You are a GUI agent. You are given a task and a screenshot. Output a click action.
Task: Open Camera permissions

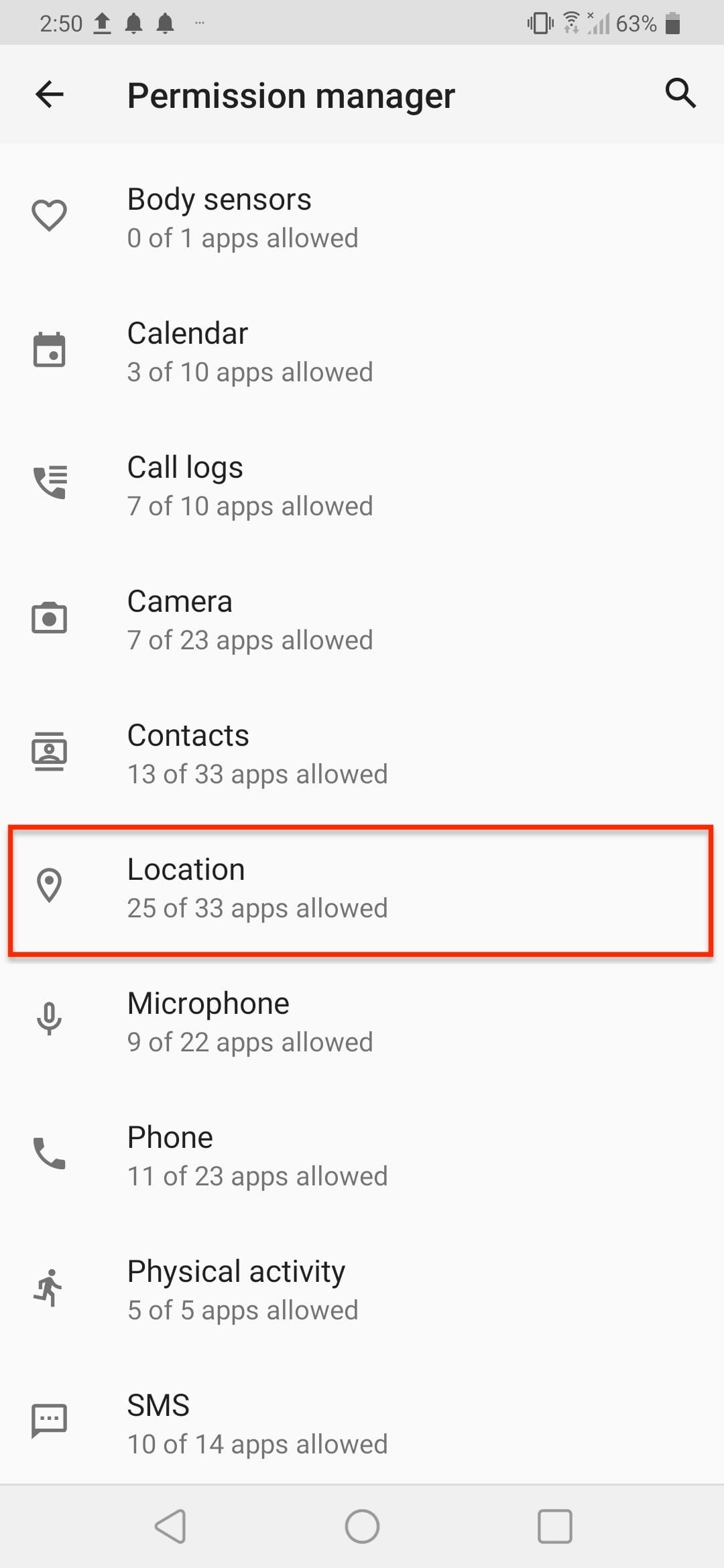coord(362,620)
